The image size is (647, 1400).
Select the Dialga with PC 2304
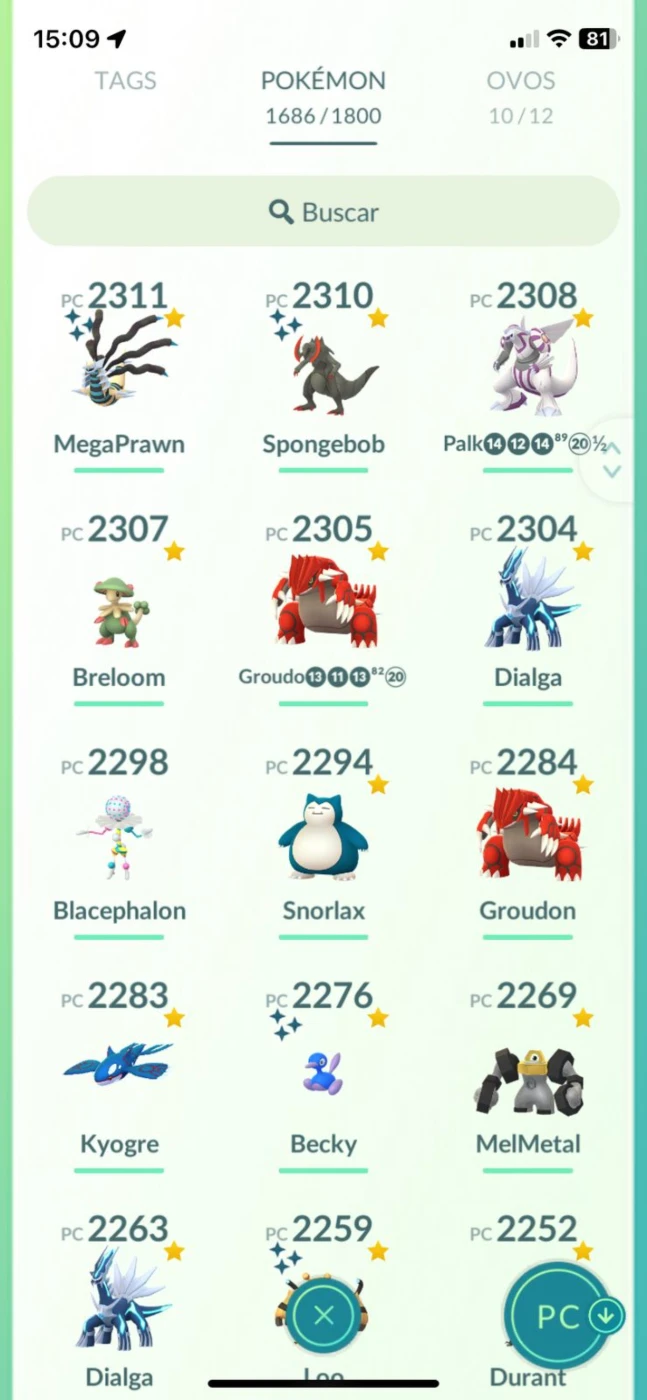(x=527, y=608)
